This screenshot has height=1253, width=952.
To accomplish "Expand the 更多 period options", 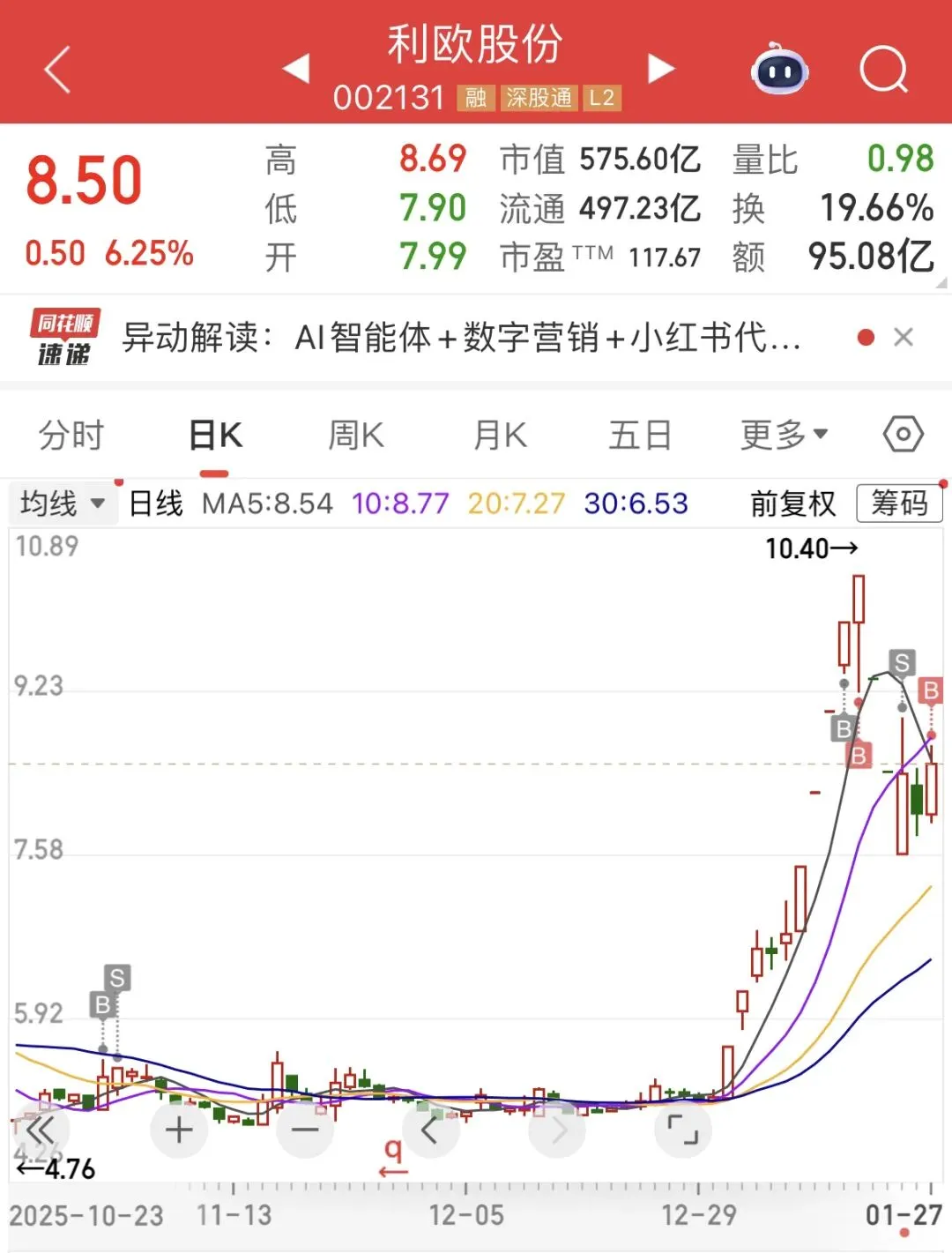I will (784, 435).
